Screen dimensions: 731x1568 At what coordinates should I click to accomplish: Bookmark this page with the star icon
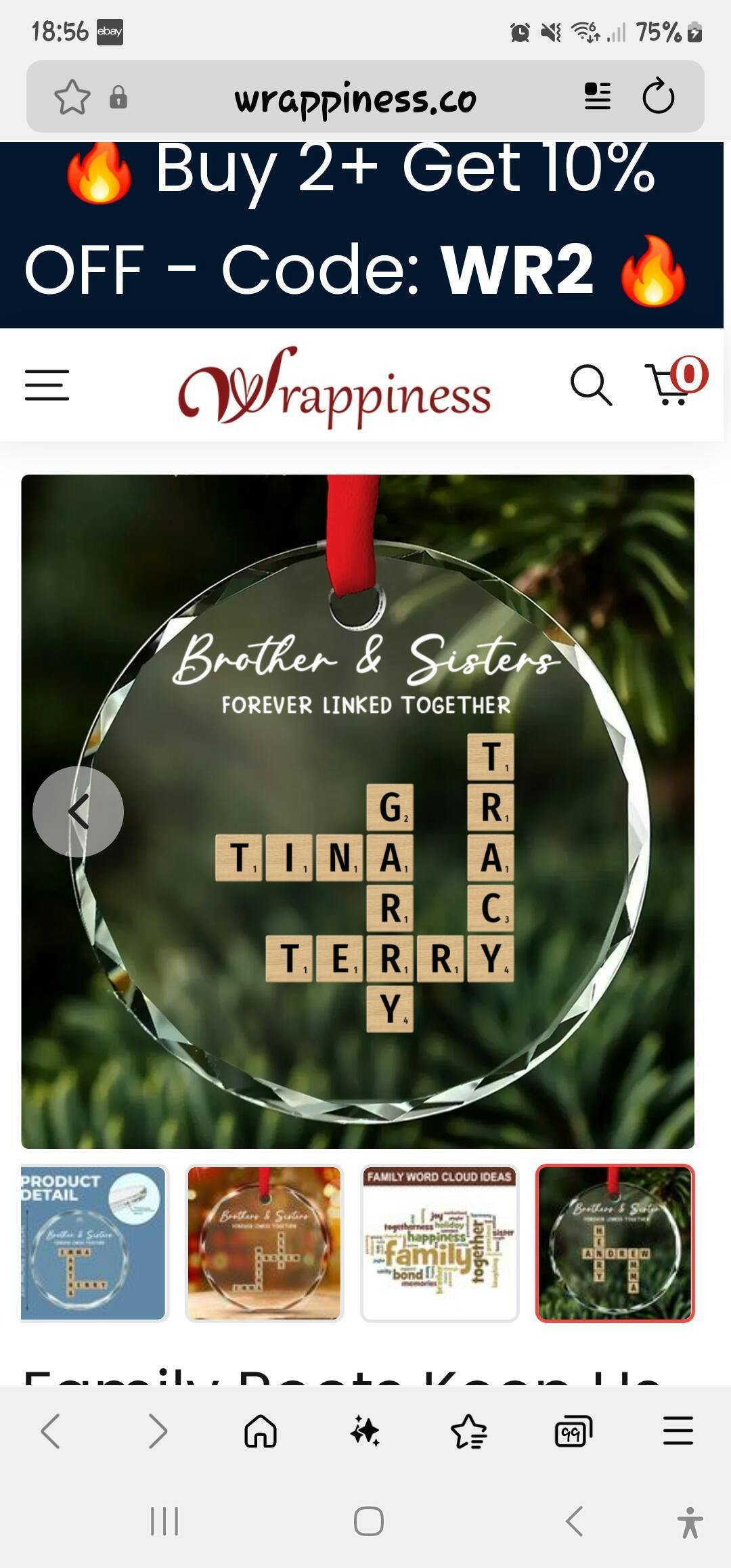pyautogui.click(x=72, y=97)
